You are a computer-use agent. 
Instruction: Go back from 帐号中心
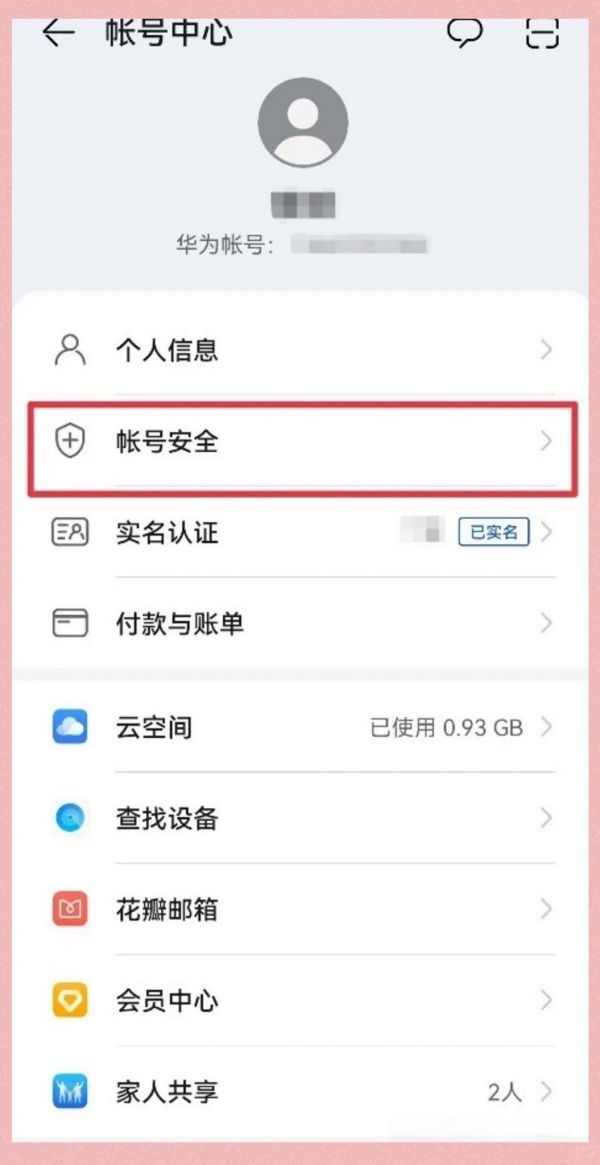click(x=59, y=33)
